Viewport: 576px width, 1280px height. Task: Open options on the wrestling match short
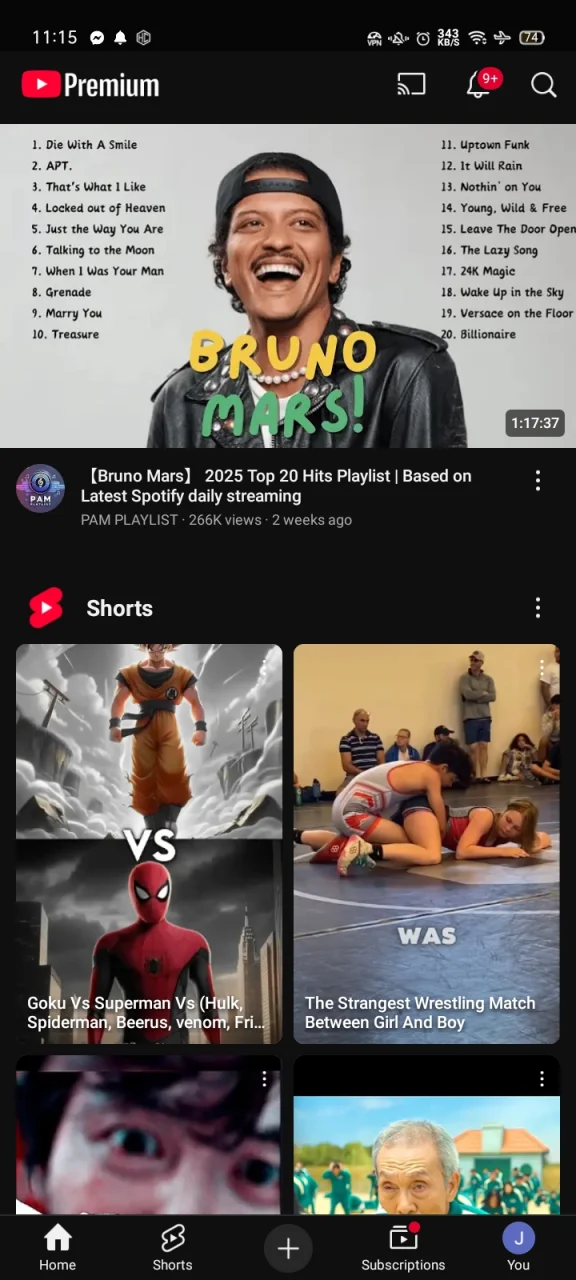542,667
